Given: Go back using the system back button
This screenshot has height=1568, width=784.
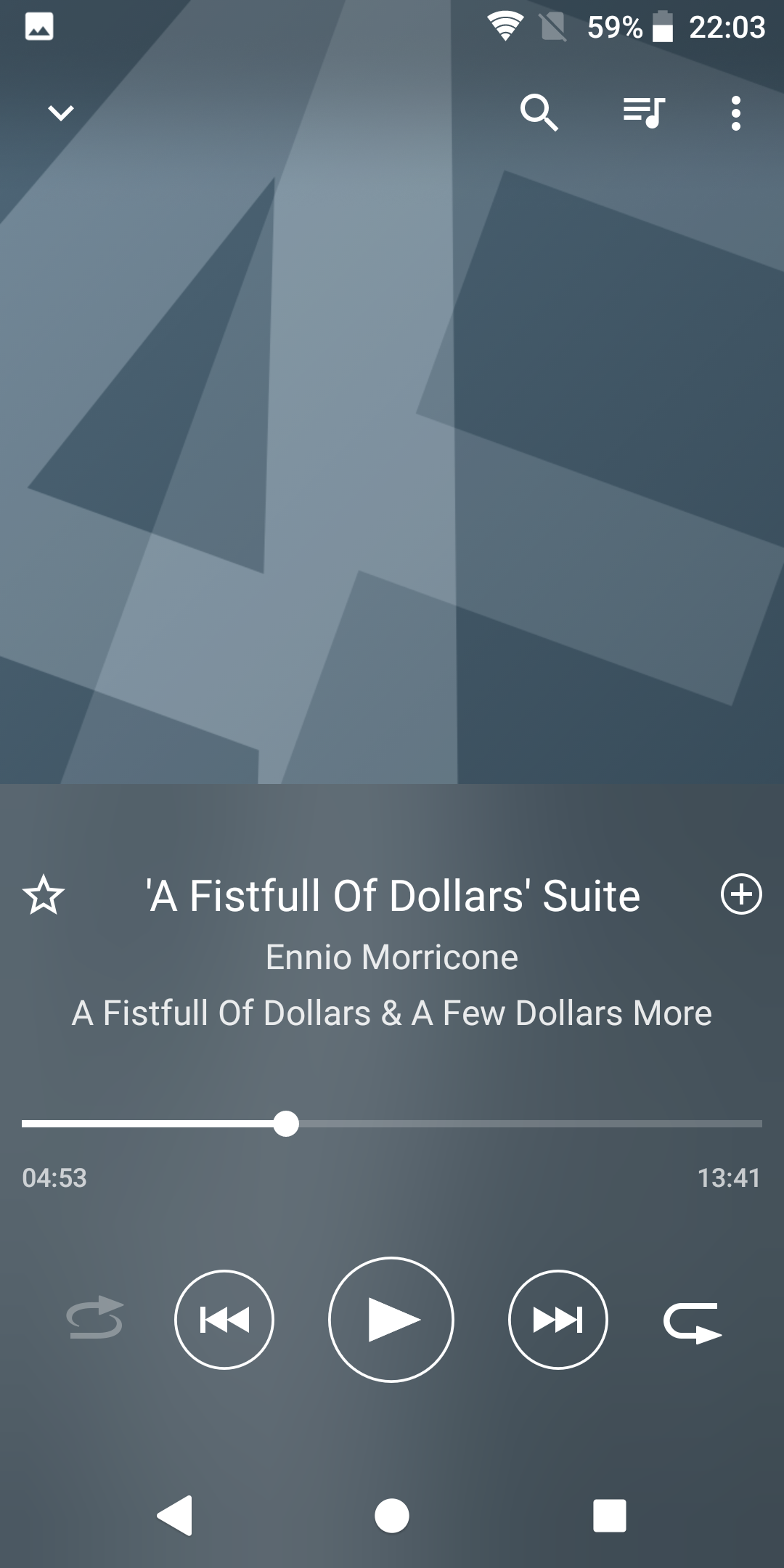Looking at the screenshot, I should coord(175,1515).
